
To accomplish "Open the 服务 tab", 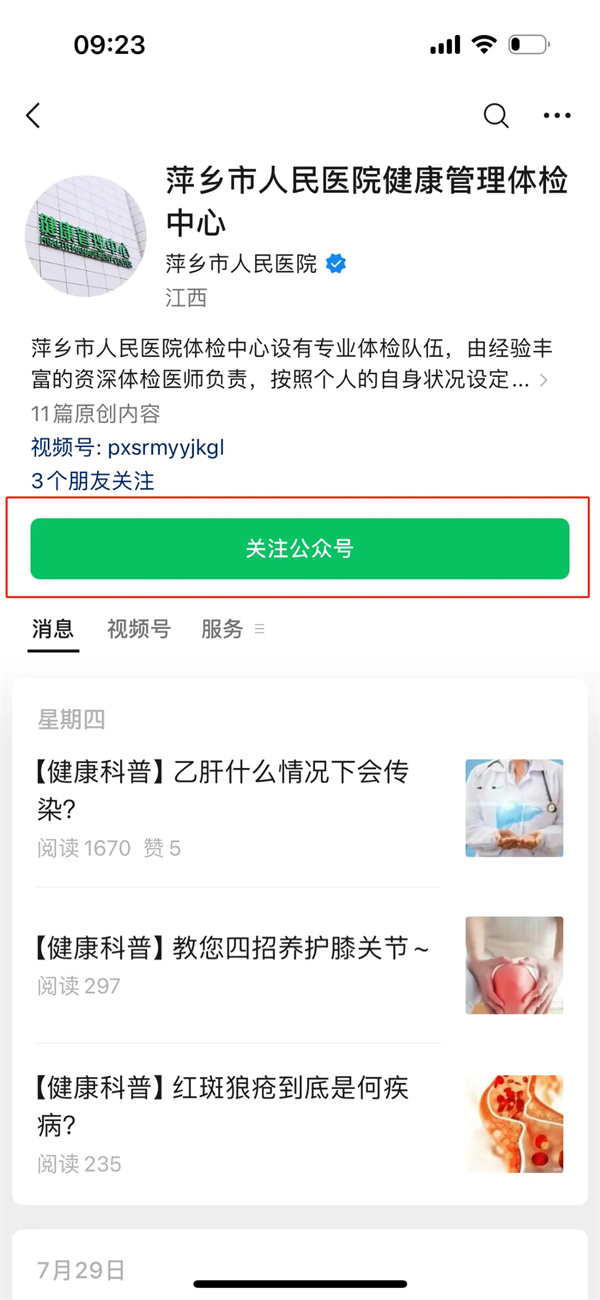I will point(223,629).
